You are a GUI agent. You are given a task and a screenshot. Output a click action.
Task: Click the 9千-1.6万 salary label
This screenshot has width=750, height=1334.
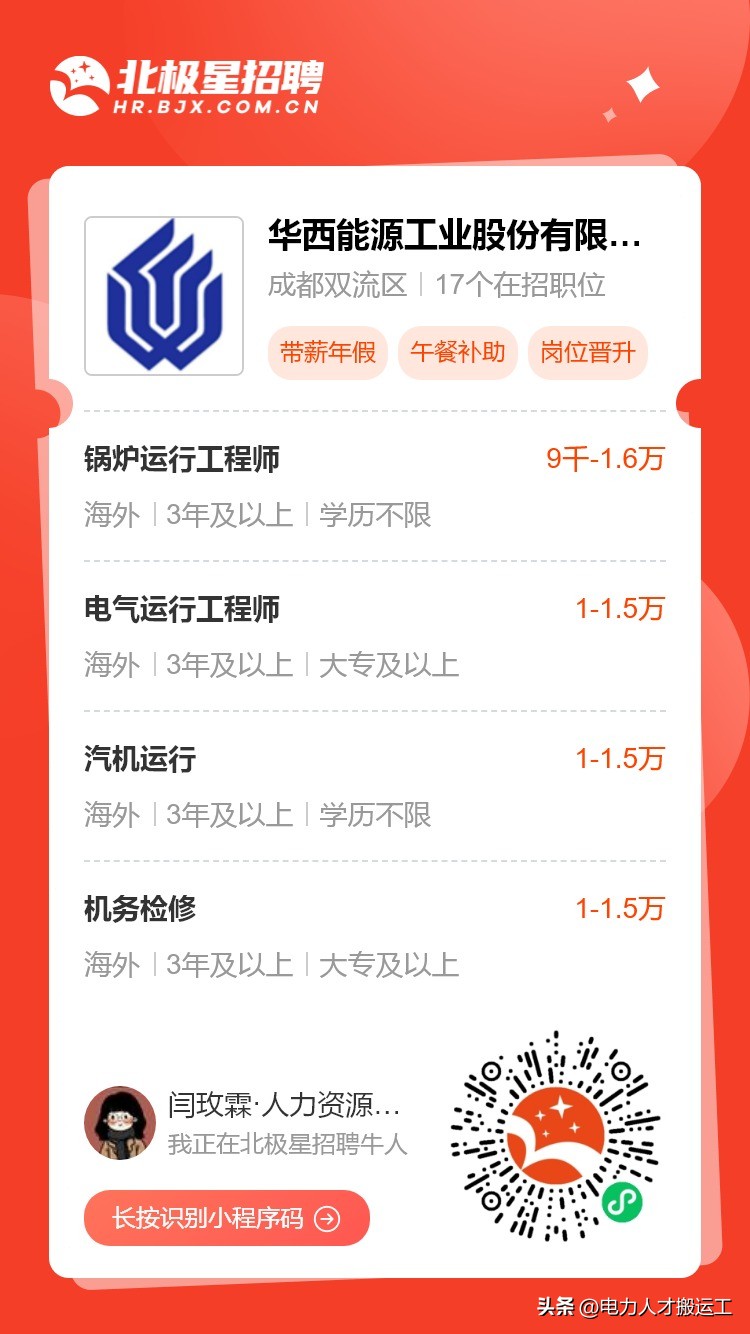[x=603, y=458]
